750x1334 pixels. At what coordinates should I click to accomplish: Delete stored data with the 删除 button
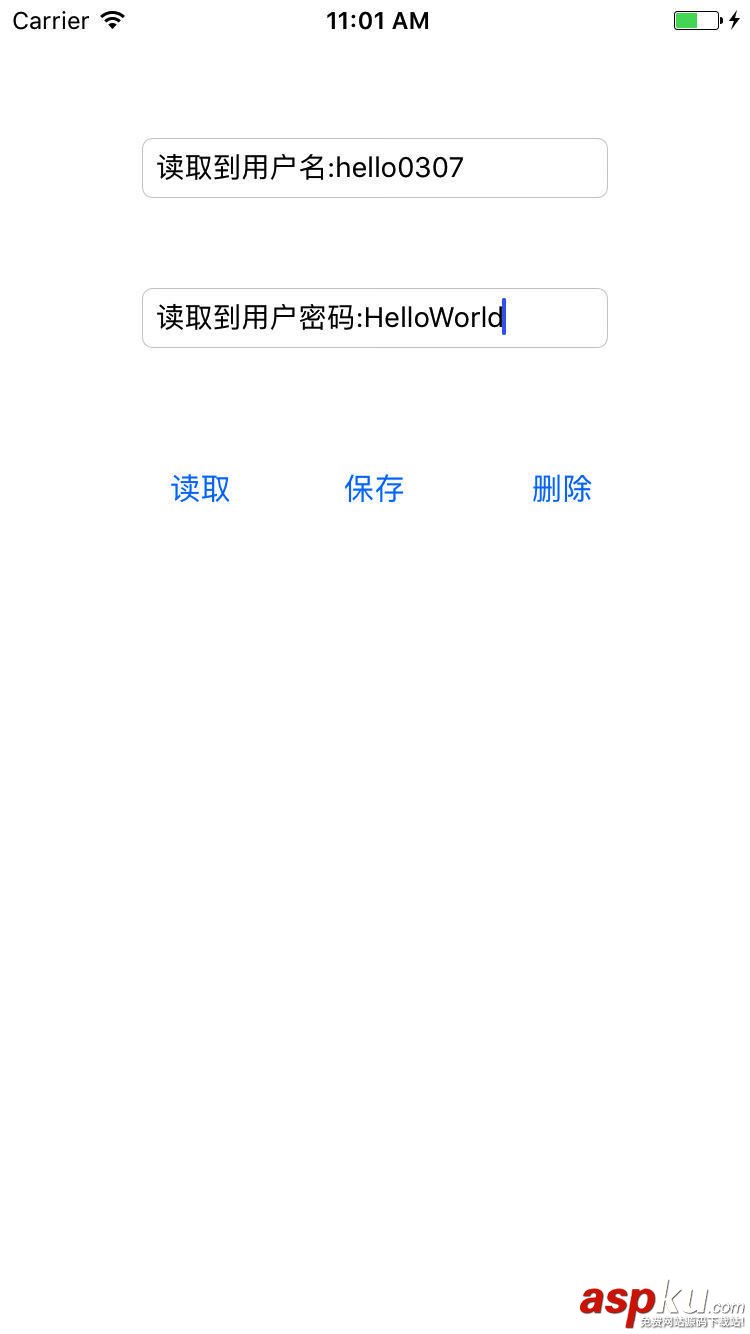[x=561, y=489]
